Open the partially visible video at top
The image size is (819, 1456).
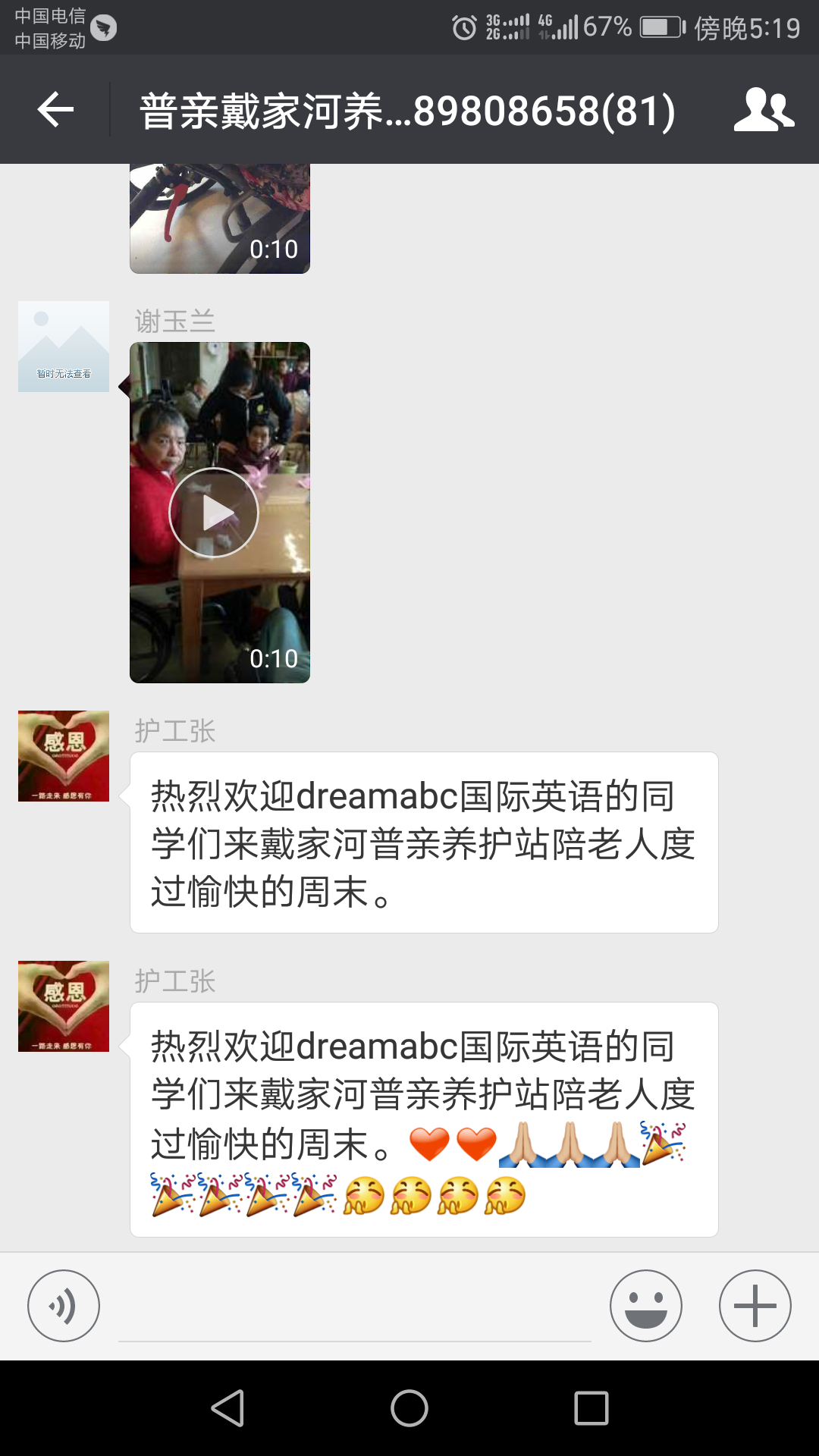[x=220, y=218]
